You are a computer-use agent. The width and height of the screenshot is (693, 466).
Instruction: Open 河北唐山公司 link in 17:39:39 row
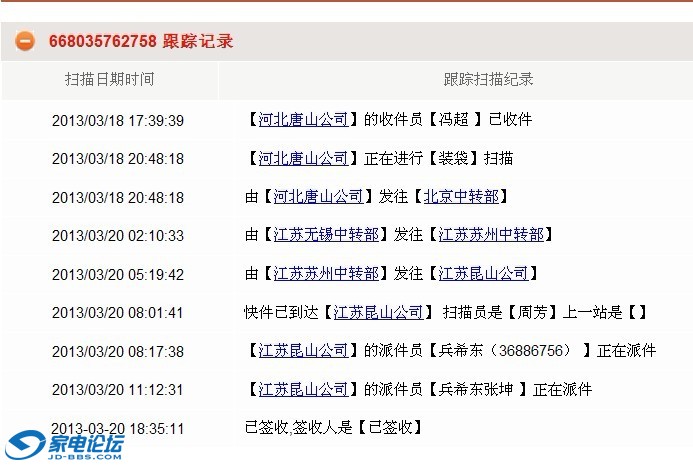[x=303, y=120]
